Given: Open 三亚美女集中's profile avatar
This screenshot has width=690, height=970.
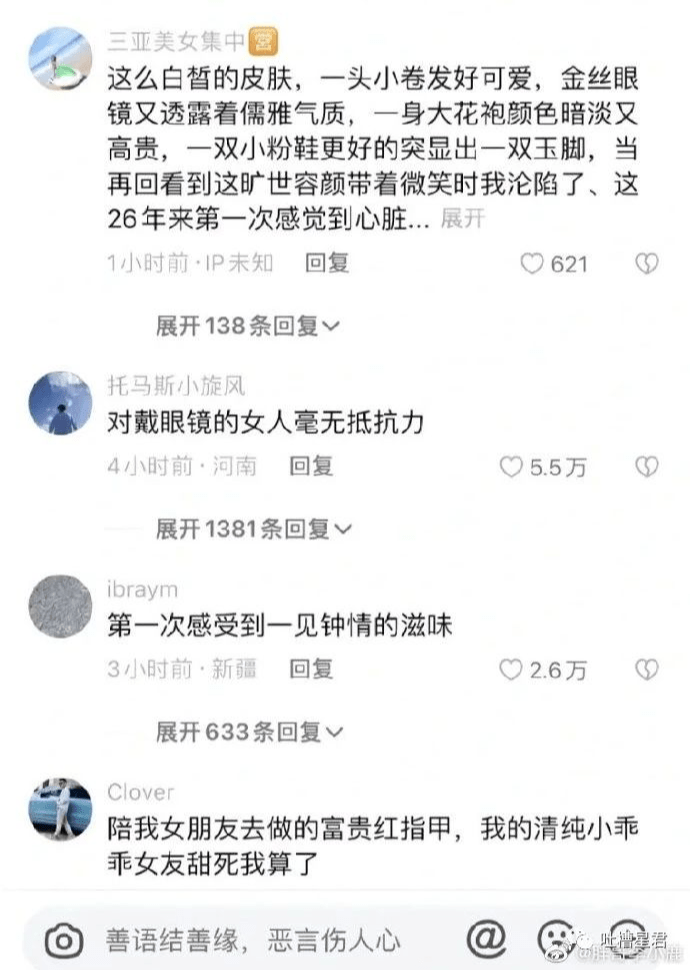Looking at the screenshot, I should (x=60, y=58).
